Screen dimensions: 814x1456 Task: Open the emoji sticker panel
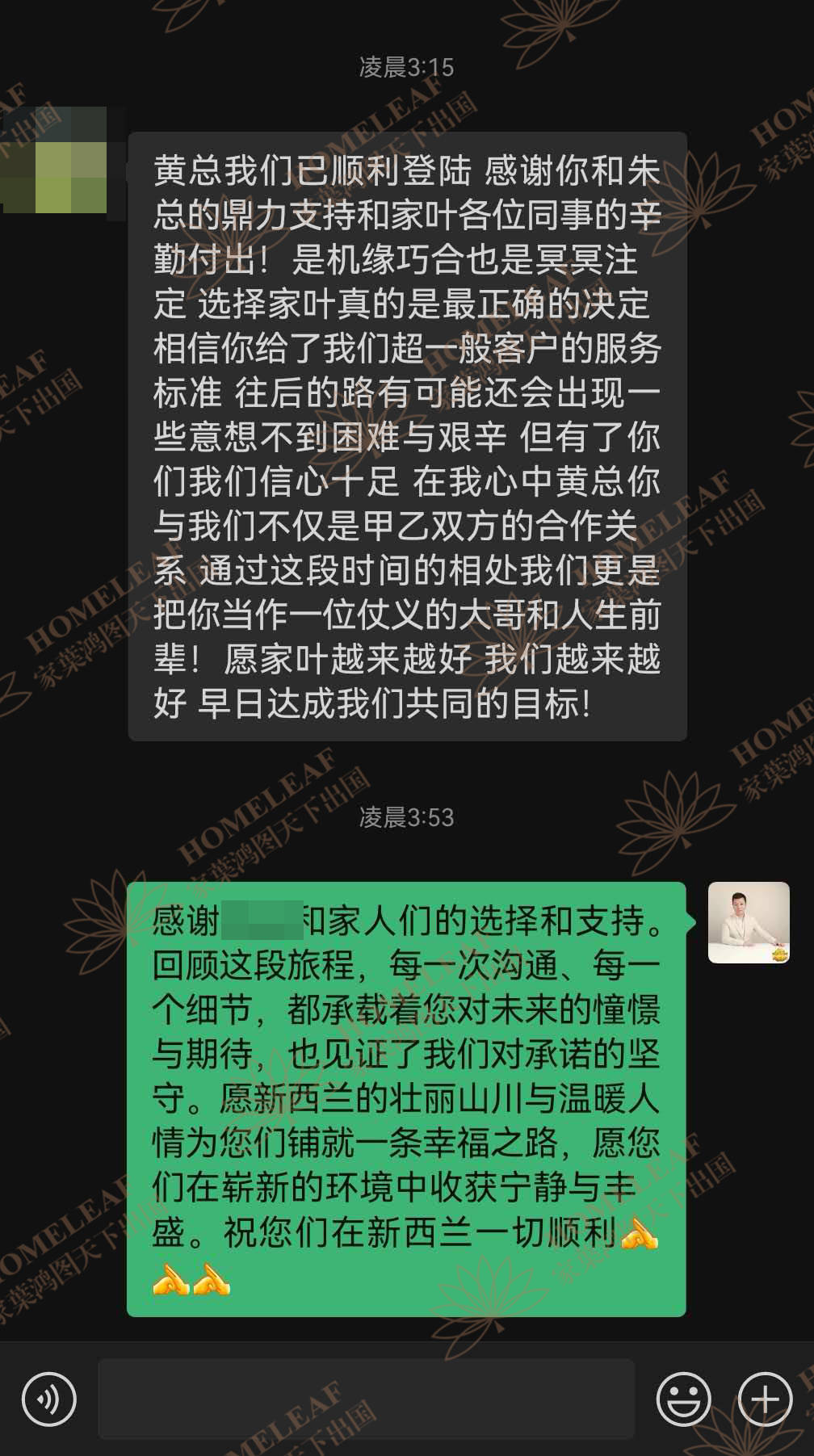coord(683,1399)
